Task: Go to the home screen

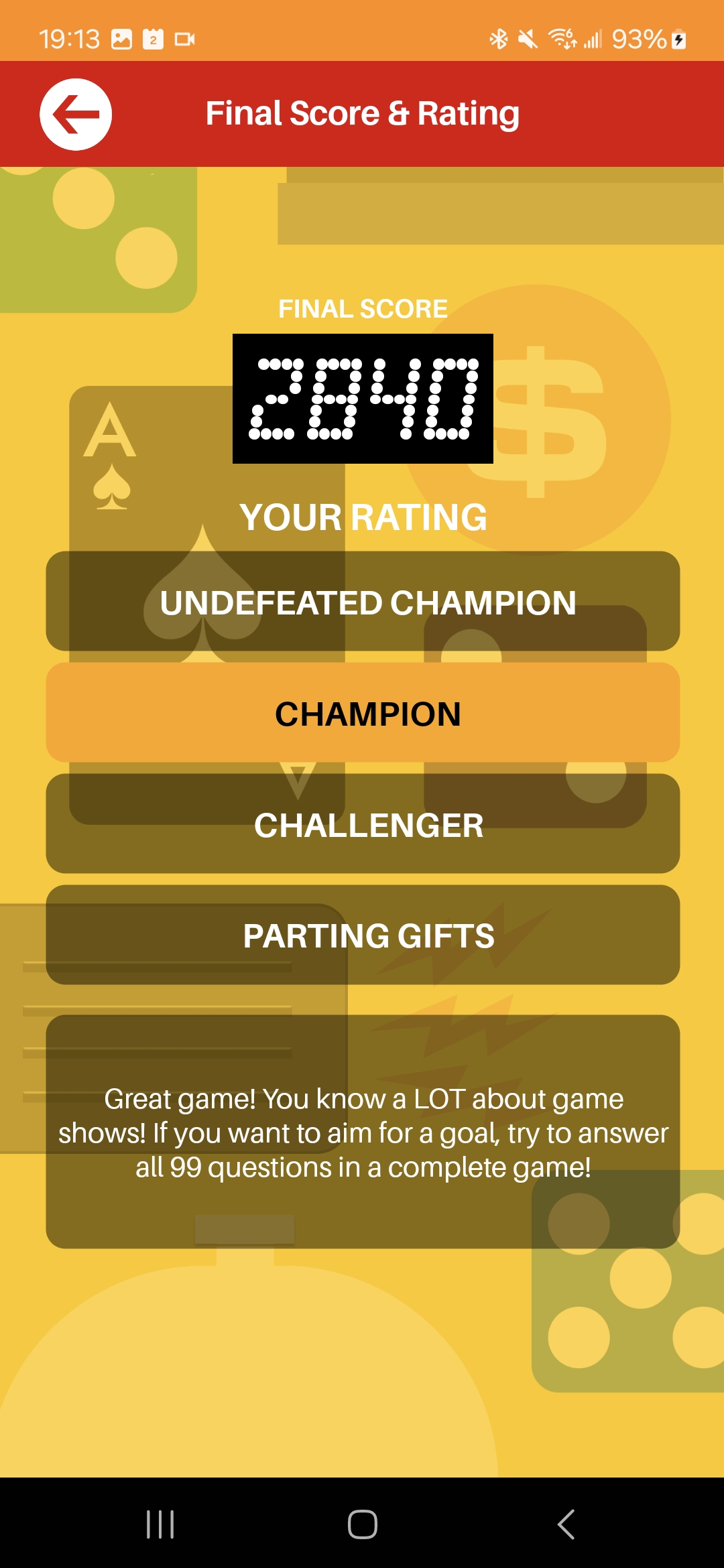Action: (x=362, y=1524)
